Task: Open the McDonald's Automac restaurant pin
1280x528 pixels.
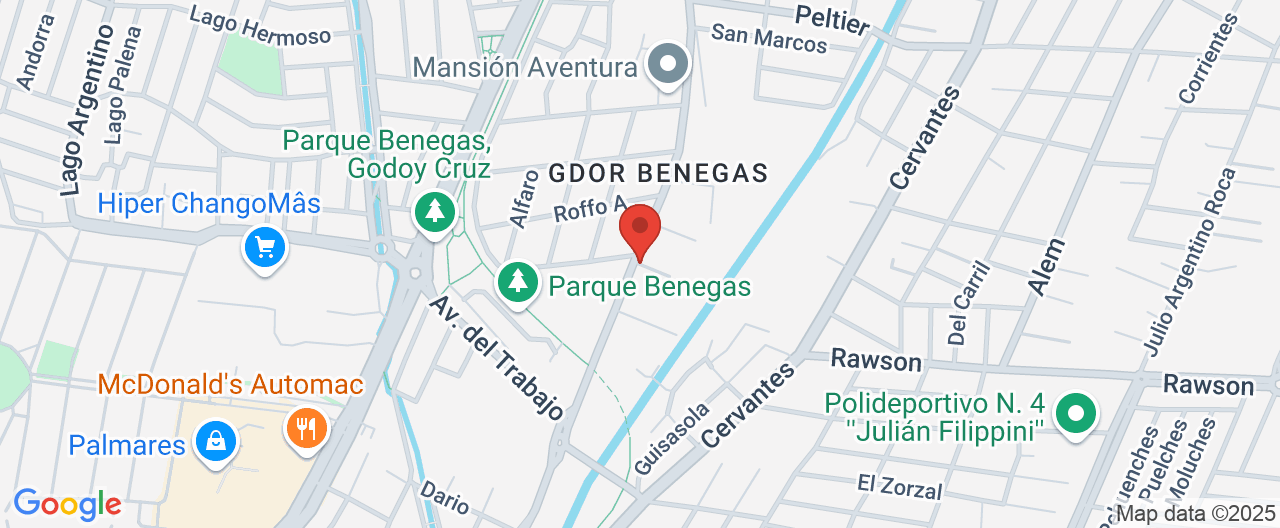Action: pyautogui.click(x=307, y=427)
